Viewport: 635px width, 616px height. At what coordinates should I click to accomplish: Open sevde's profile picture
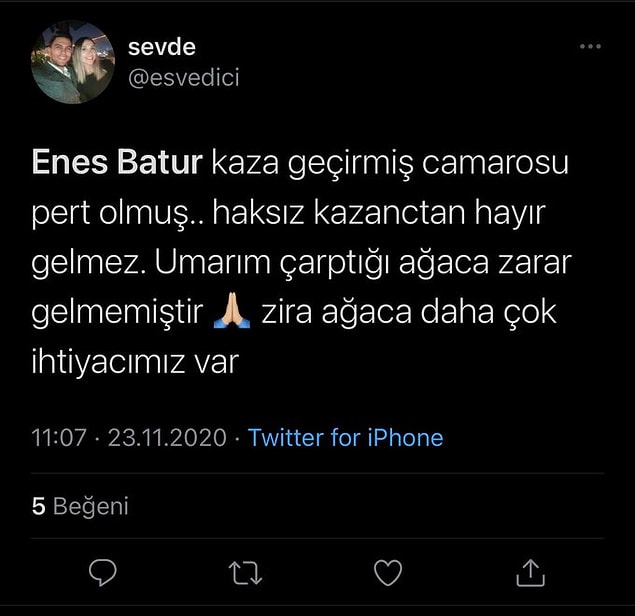click(x=72, y=62)
